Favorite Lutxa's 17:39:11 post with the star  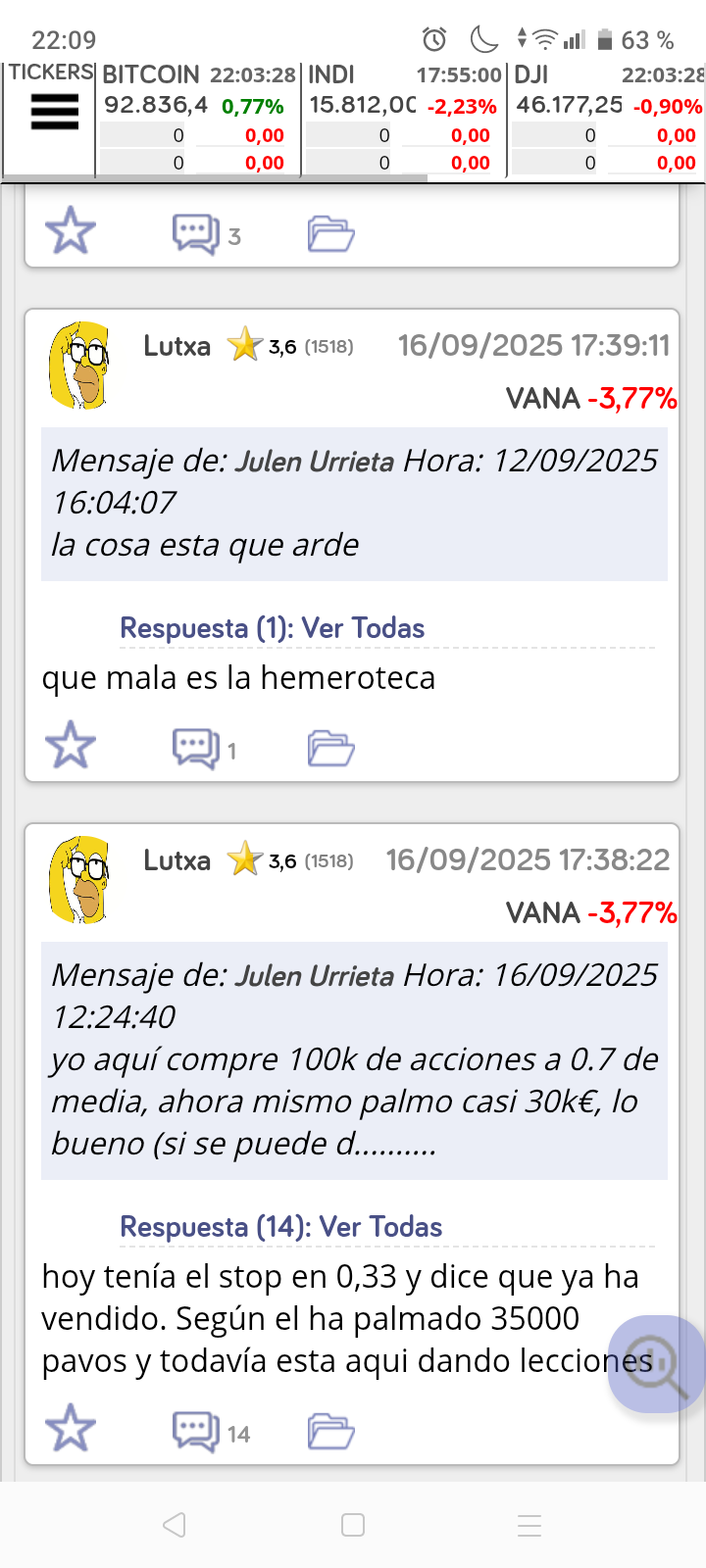(x=71, y=745)
